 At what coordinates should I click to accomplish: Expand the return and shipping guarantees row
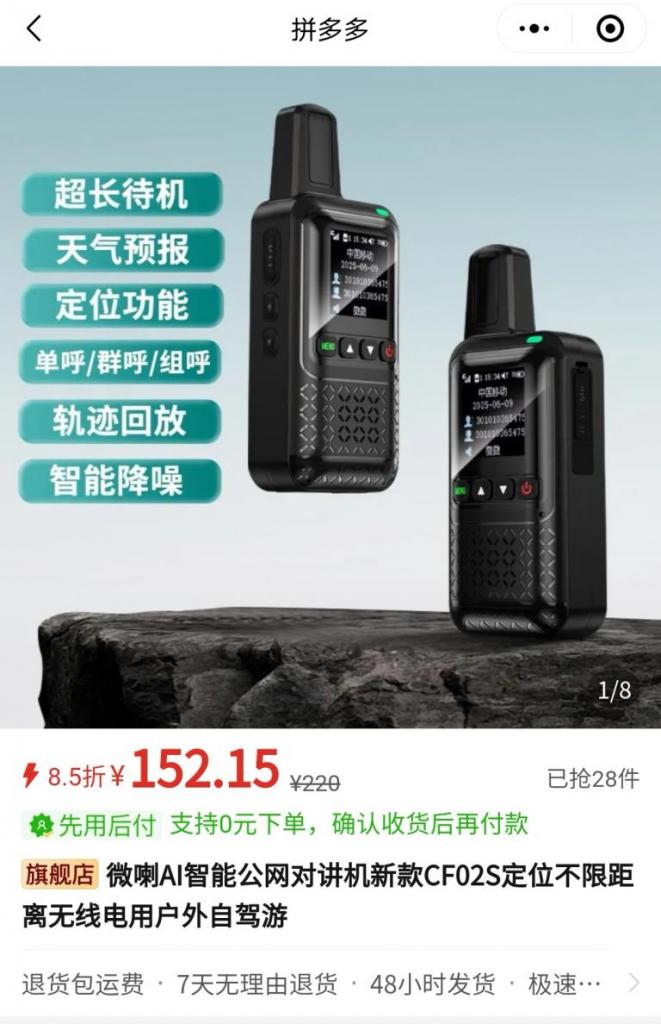pos(632,984)
